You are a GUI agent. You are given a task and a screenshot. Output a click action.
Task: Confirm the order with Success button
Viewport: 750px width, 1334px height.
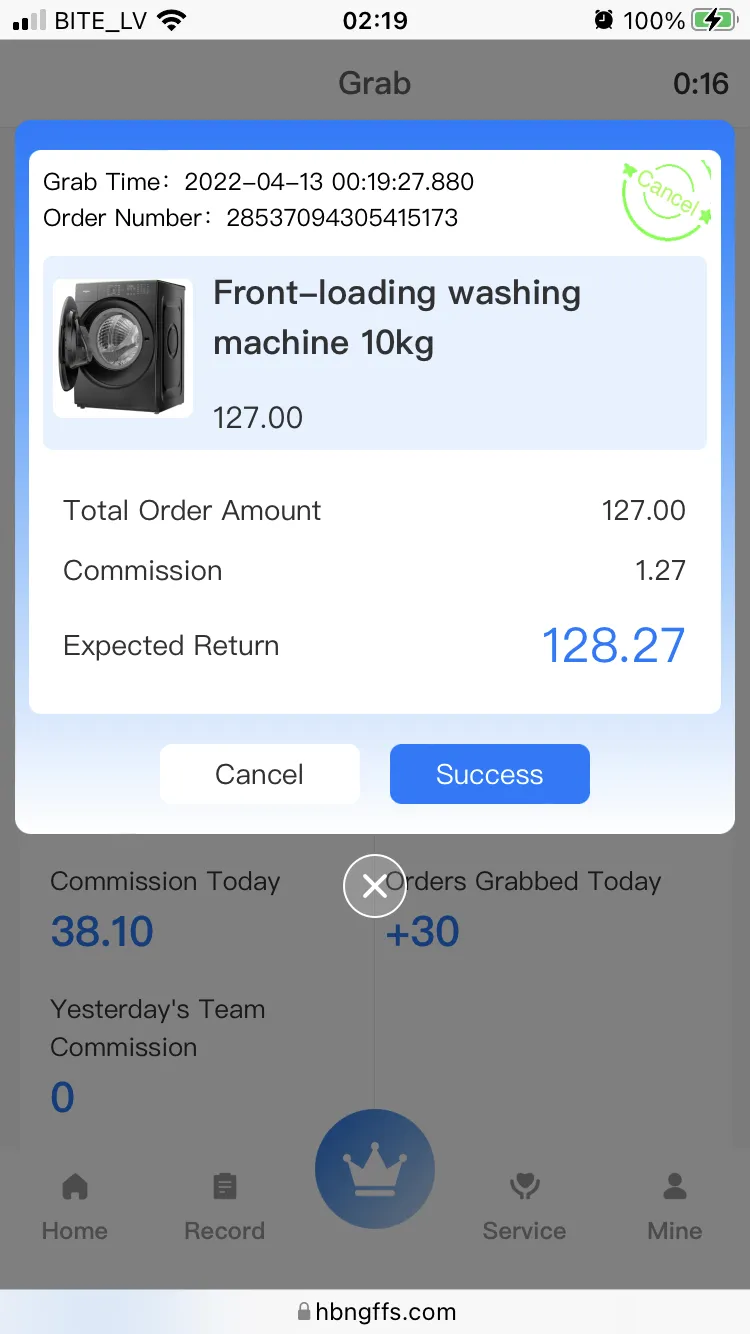489,774
